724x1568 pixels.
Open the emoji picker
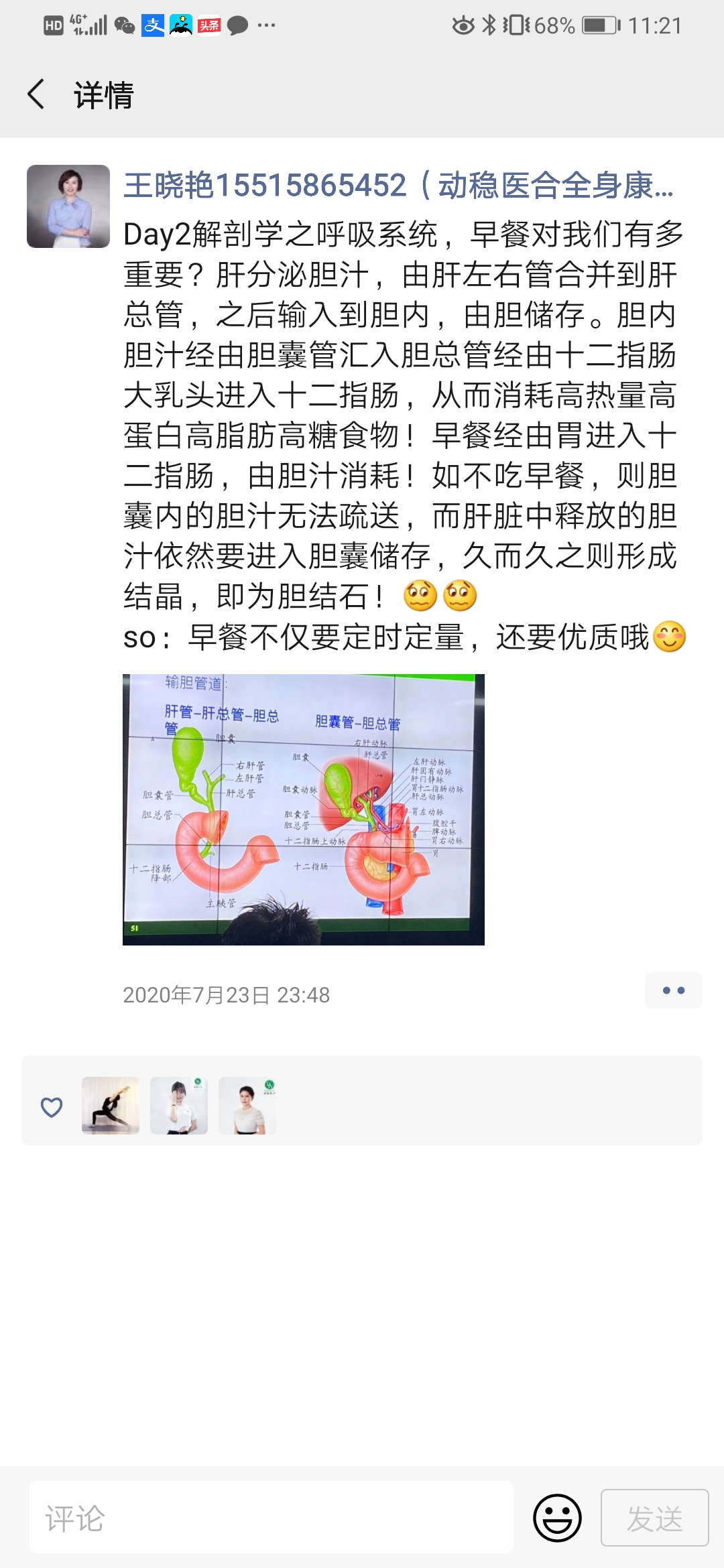(557, 1518)
